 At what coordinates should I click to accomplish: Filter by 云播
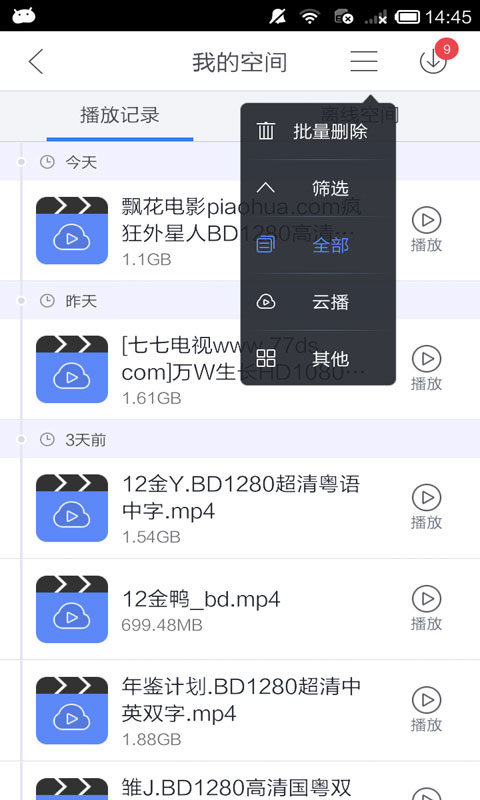point(318,302)
